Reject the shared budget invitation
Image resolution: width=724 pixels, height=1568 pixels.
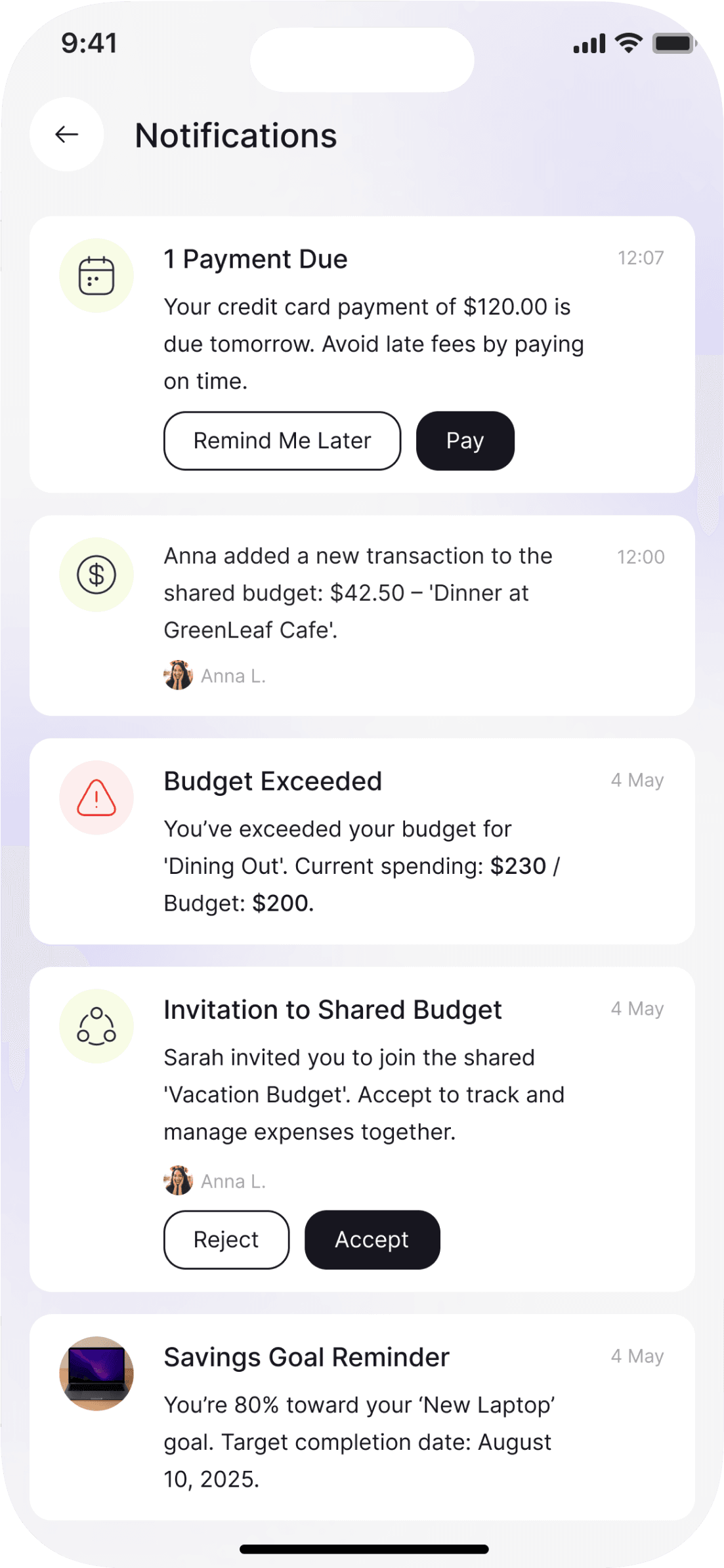pyautogui.click(x=226, y=1239)
